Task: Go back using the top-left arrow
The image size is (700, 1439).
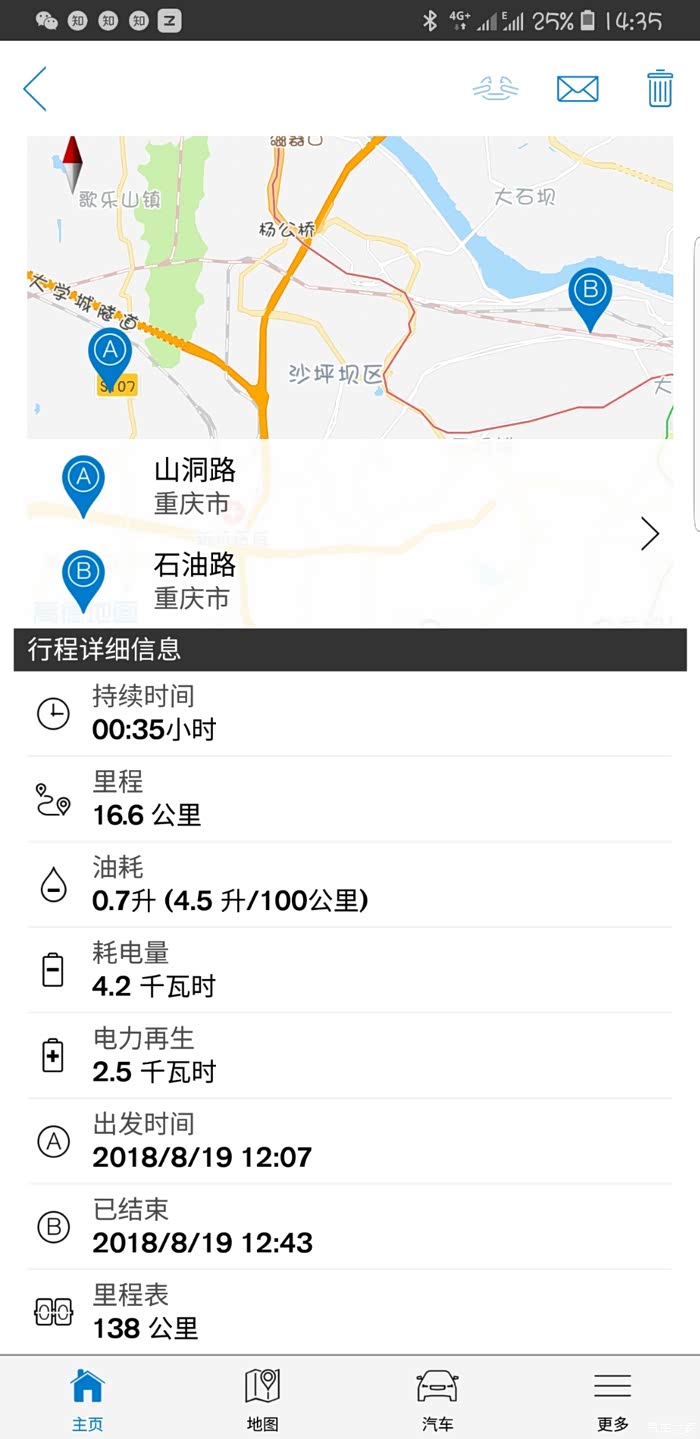Action: tap(35, 89)
